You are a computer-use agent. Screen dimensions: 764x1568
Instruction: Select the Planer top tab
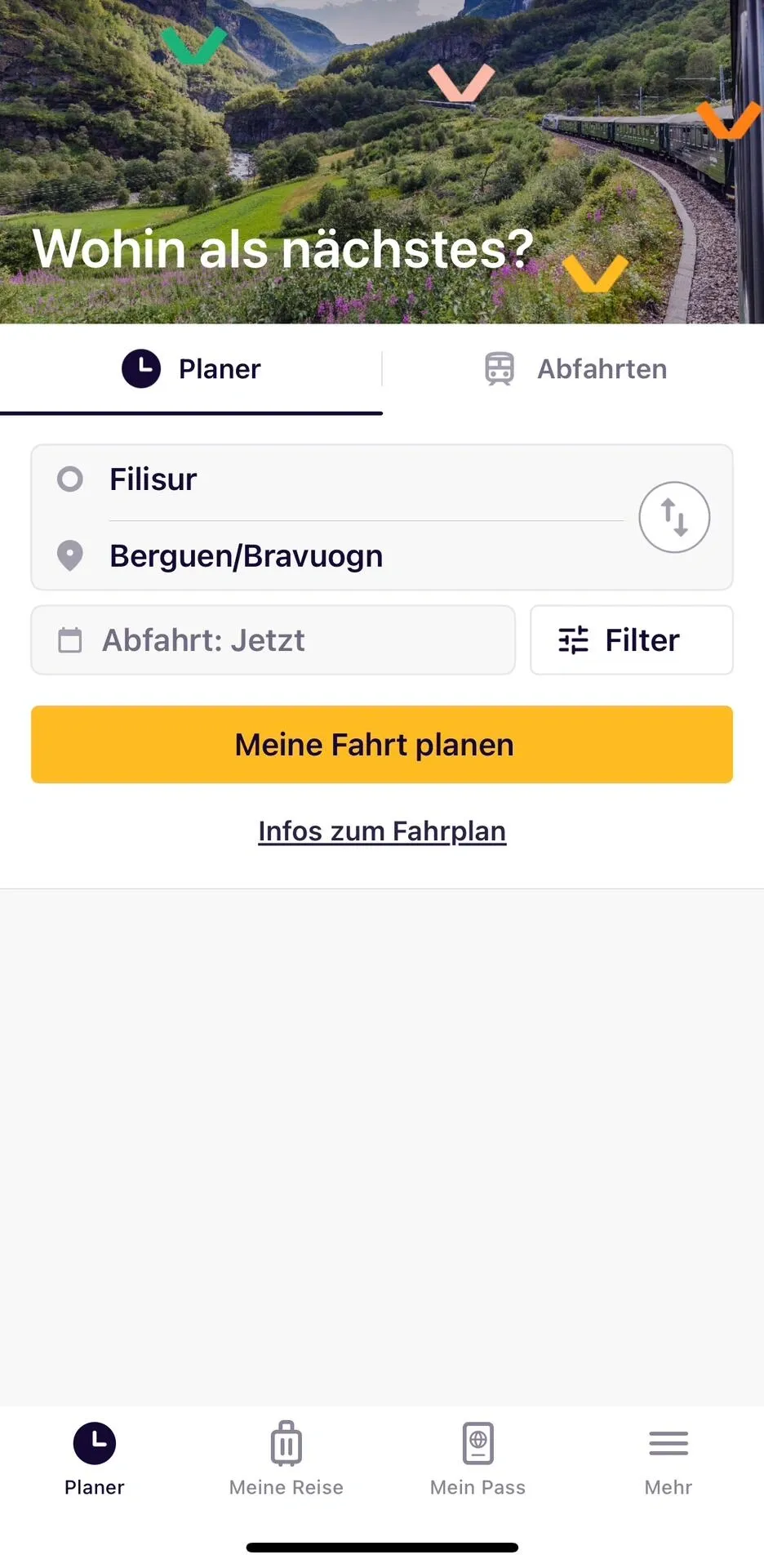191,369
